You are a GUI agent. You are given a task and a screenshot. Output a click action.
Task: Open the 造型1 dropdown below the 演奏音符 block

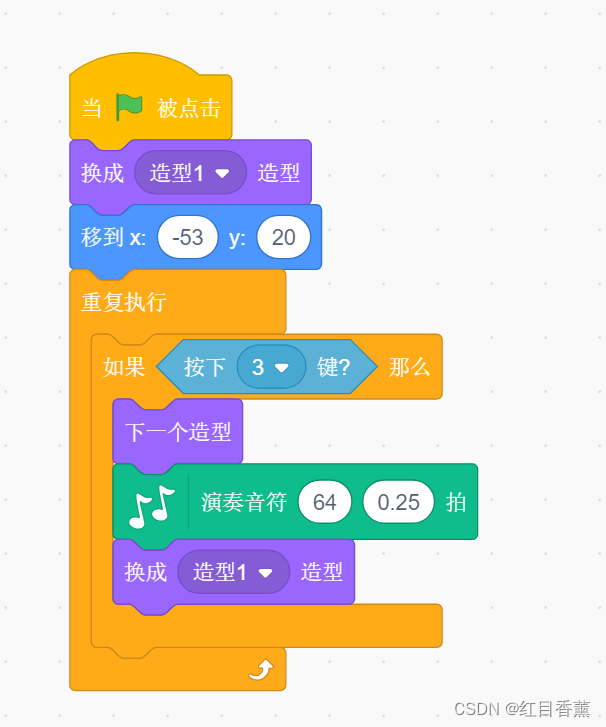coord(233,572)
